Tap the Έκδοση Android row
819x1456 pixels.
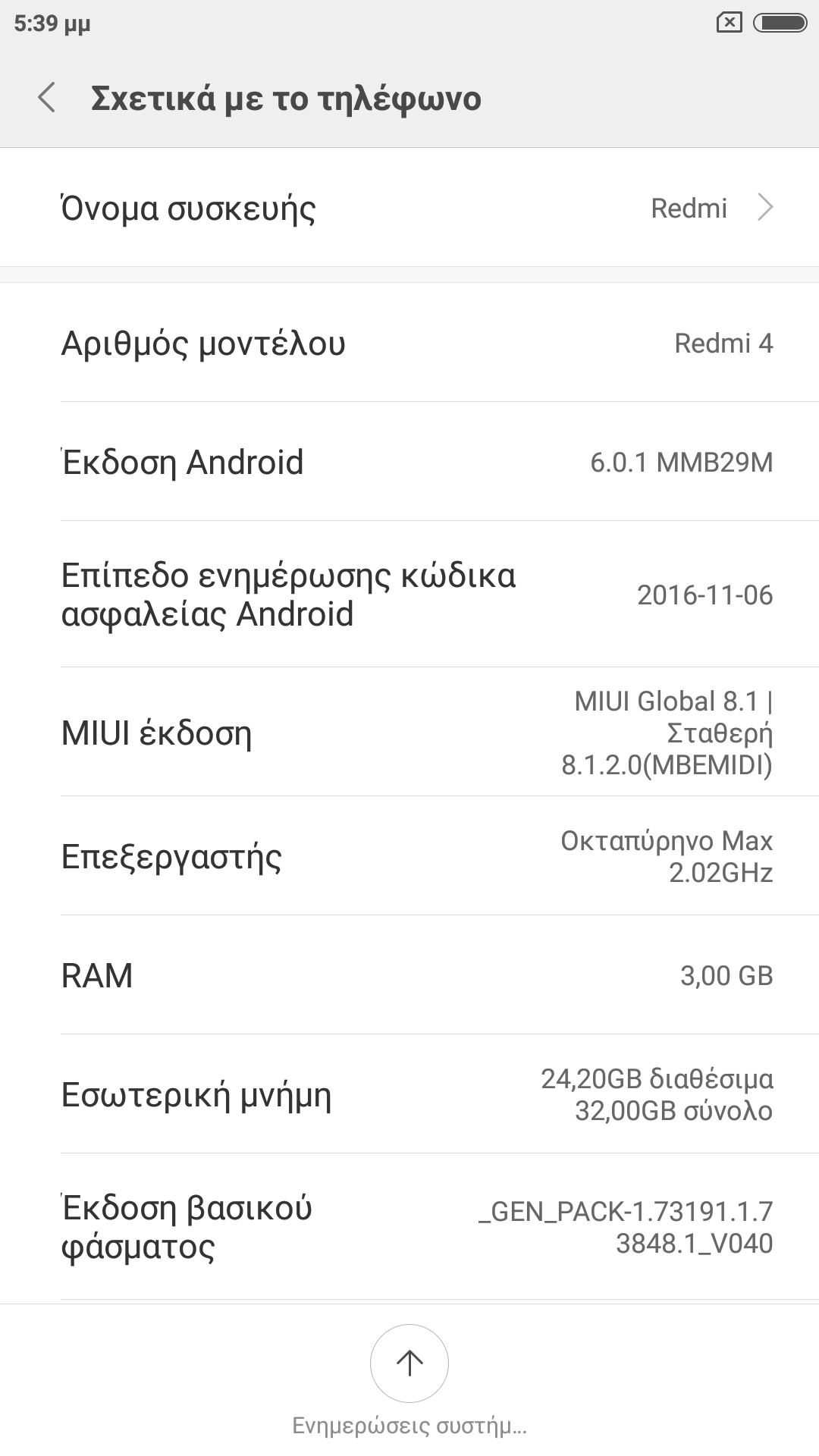point(409,462)
